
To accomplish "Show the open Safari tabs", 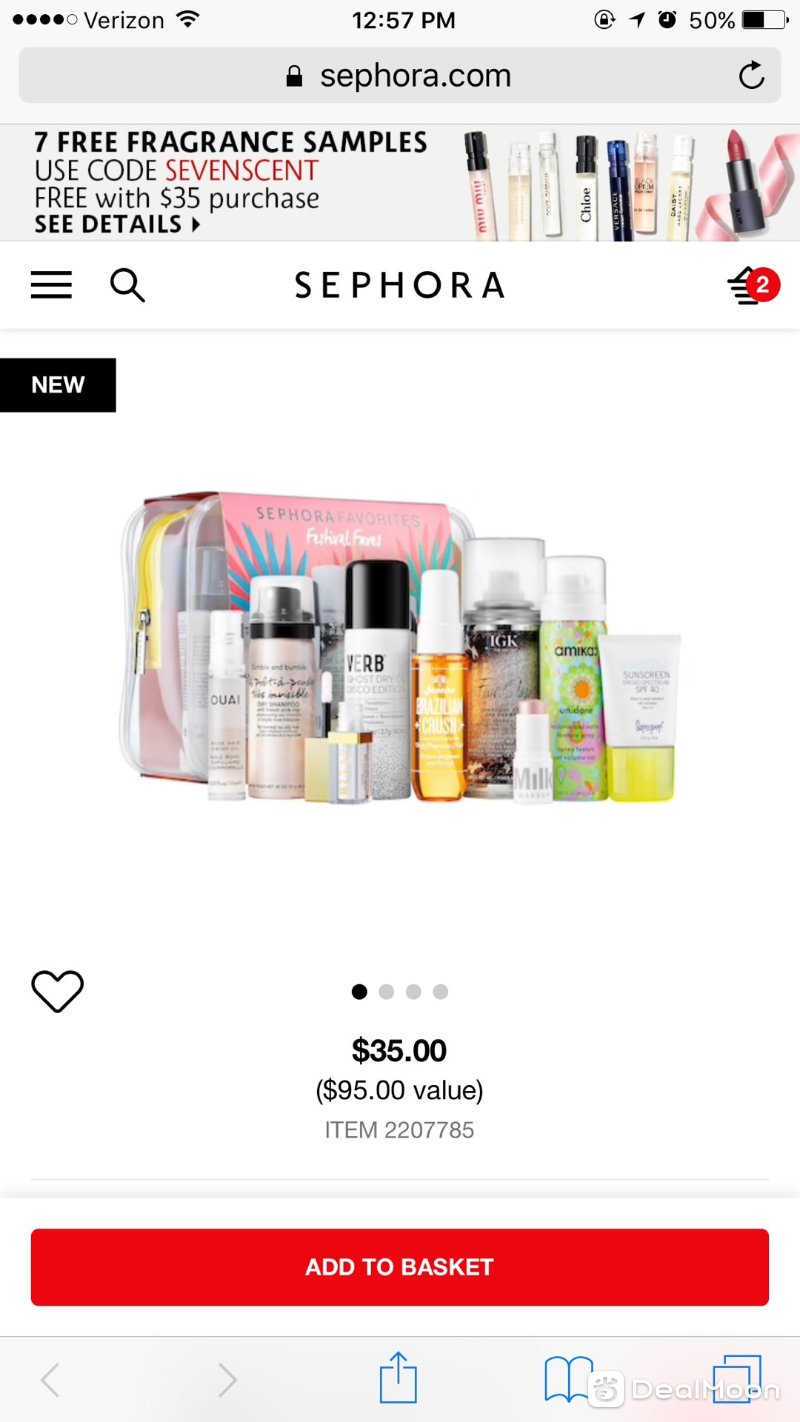I will (x=737, y=1379).
